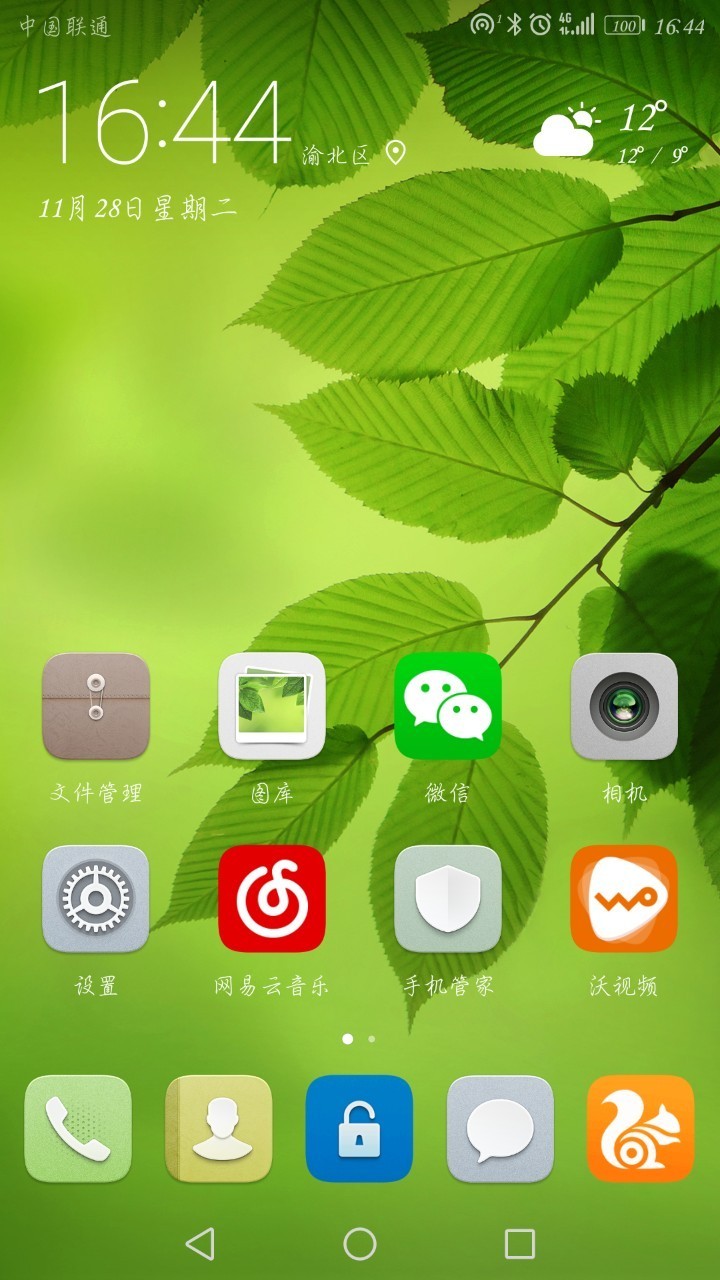Image resolution: width=720 pixels, height=1280 pixels.
Task: Open the 文件管理 file manager app
Action: 96,706
